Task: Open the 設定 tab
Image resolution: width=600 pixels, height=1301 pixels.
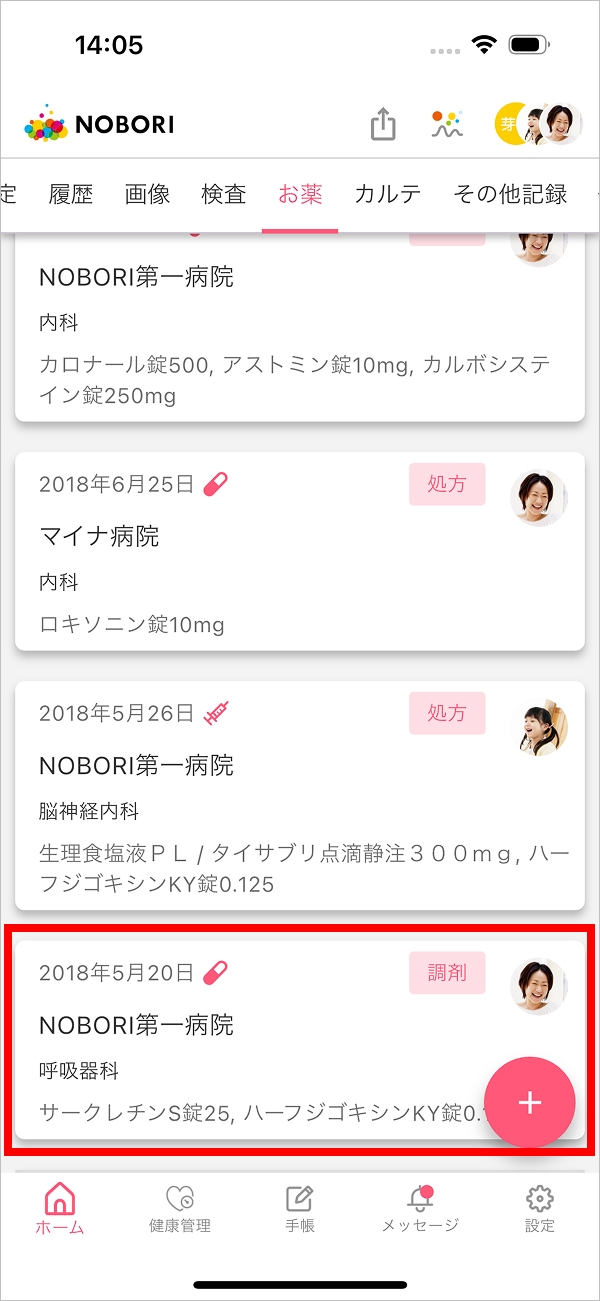Action: [540, 1208]
